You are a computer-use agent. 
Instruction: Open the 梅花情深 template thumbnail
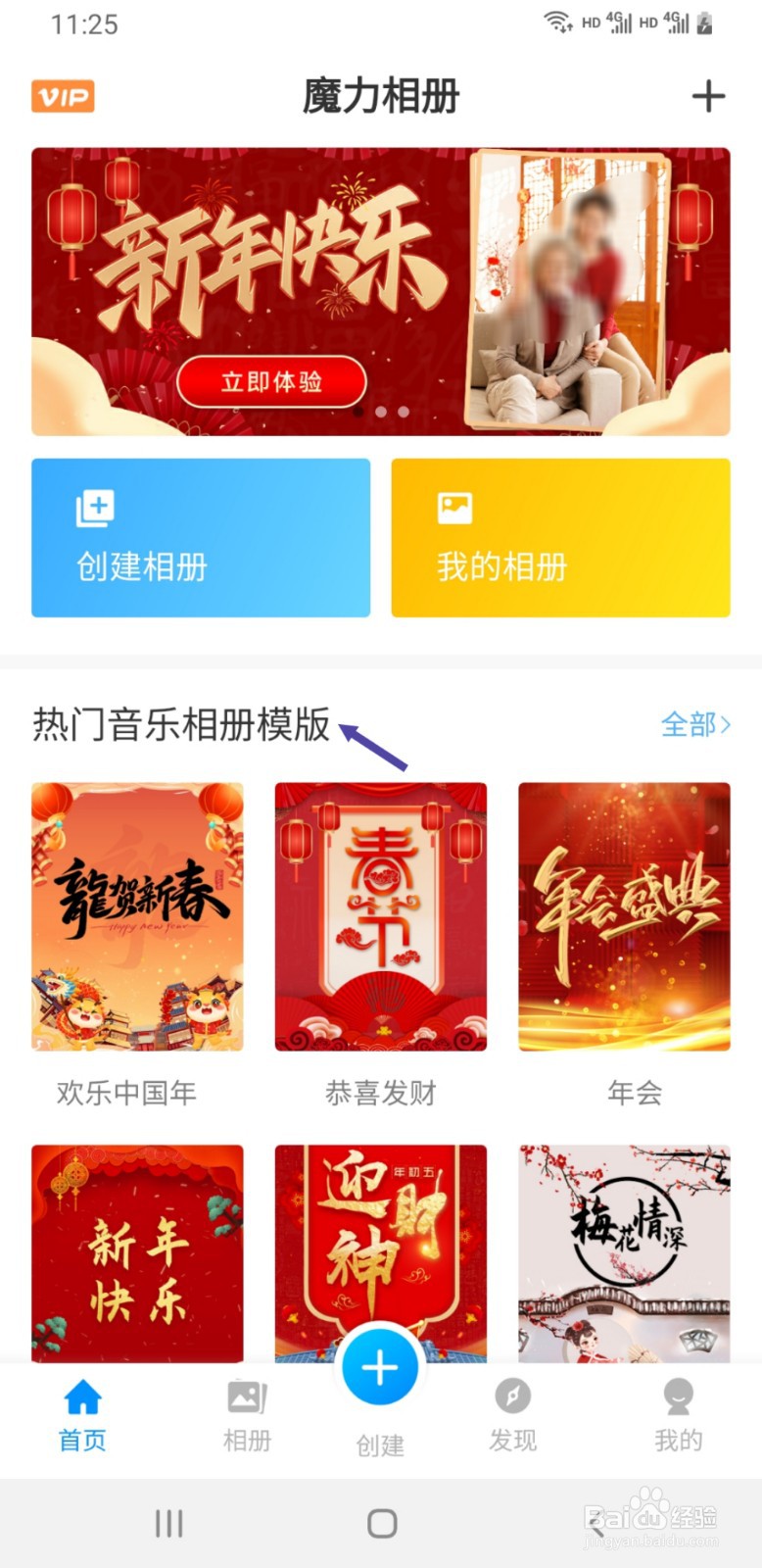(624, 1256)
